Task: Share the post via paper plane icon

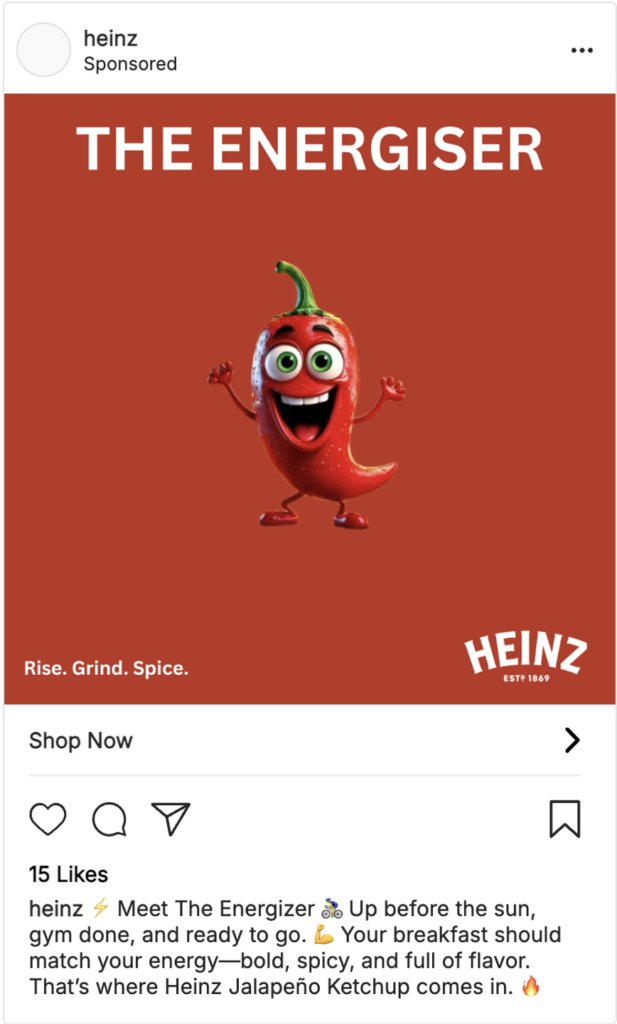Action: pos(171,819)
